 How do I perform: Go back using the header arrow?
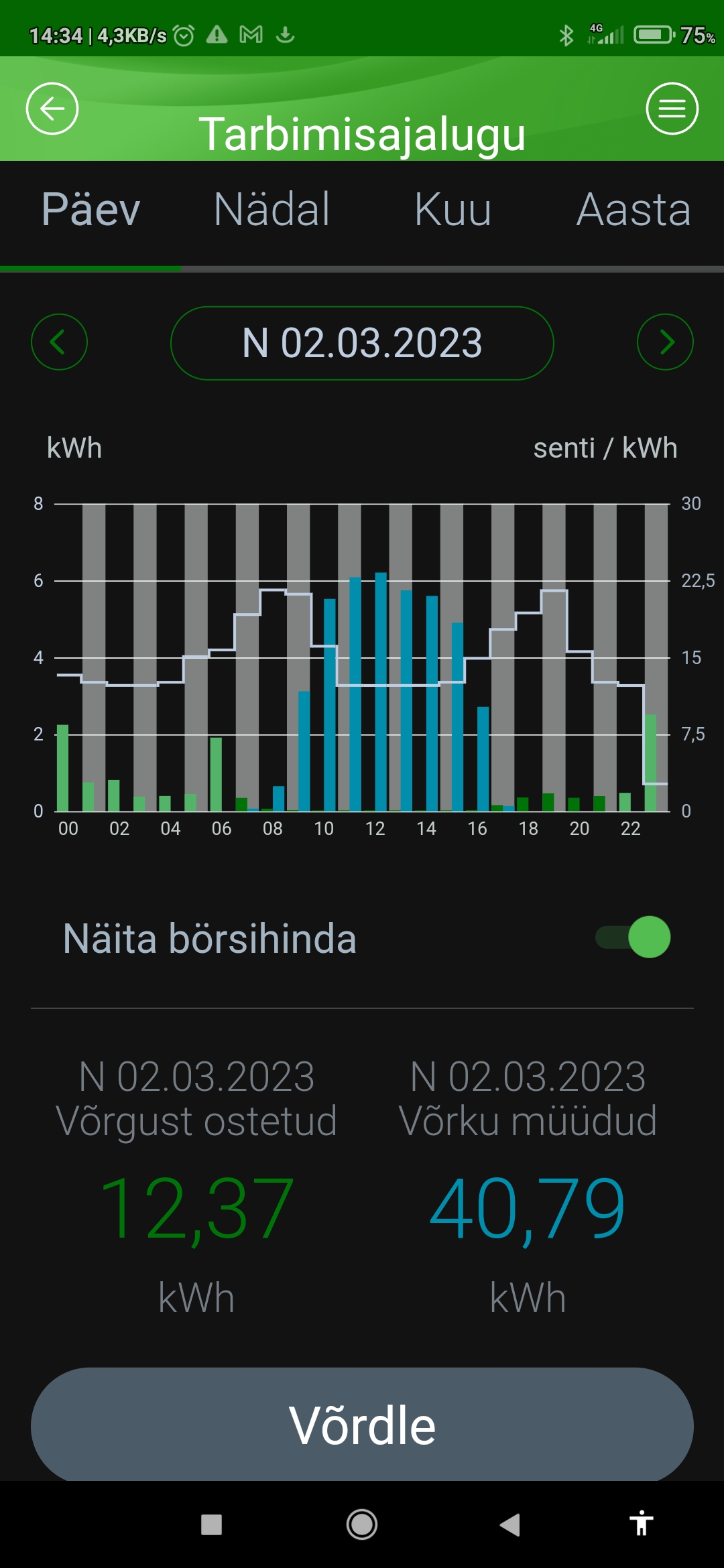[x=52, y=109]
